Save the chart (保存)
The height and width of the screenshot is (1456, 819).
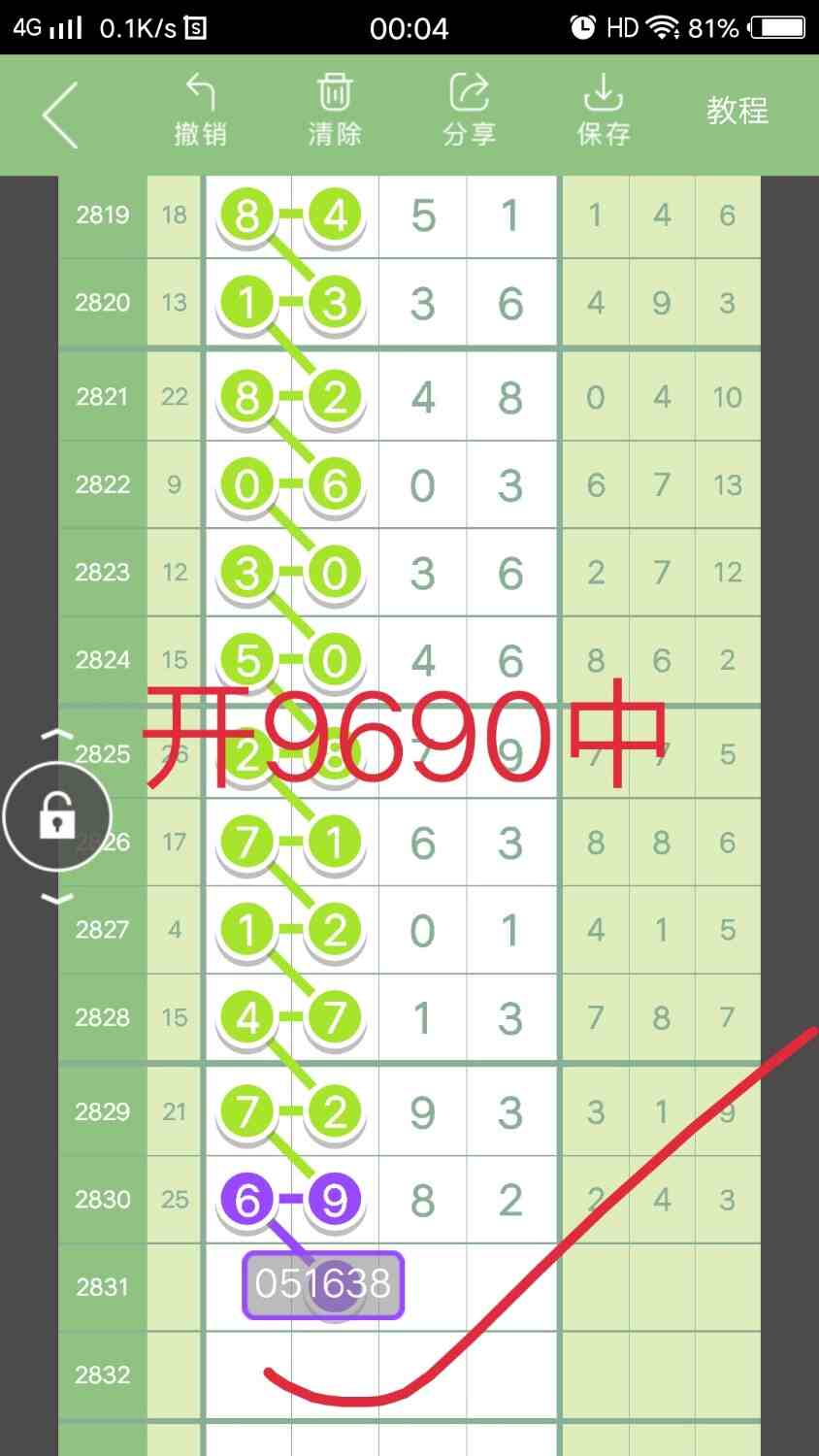click(604, 111)
